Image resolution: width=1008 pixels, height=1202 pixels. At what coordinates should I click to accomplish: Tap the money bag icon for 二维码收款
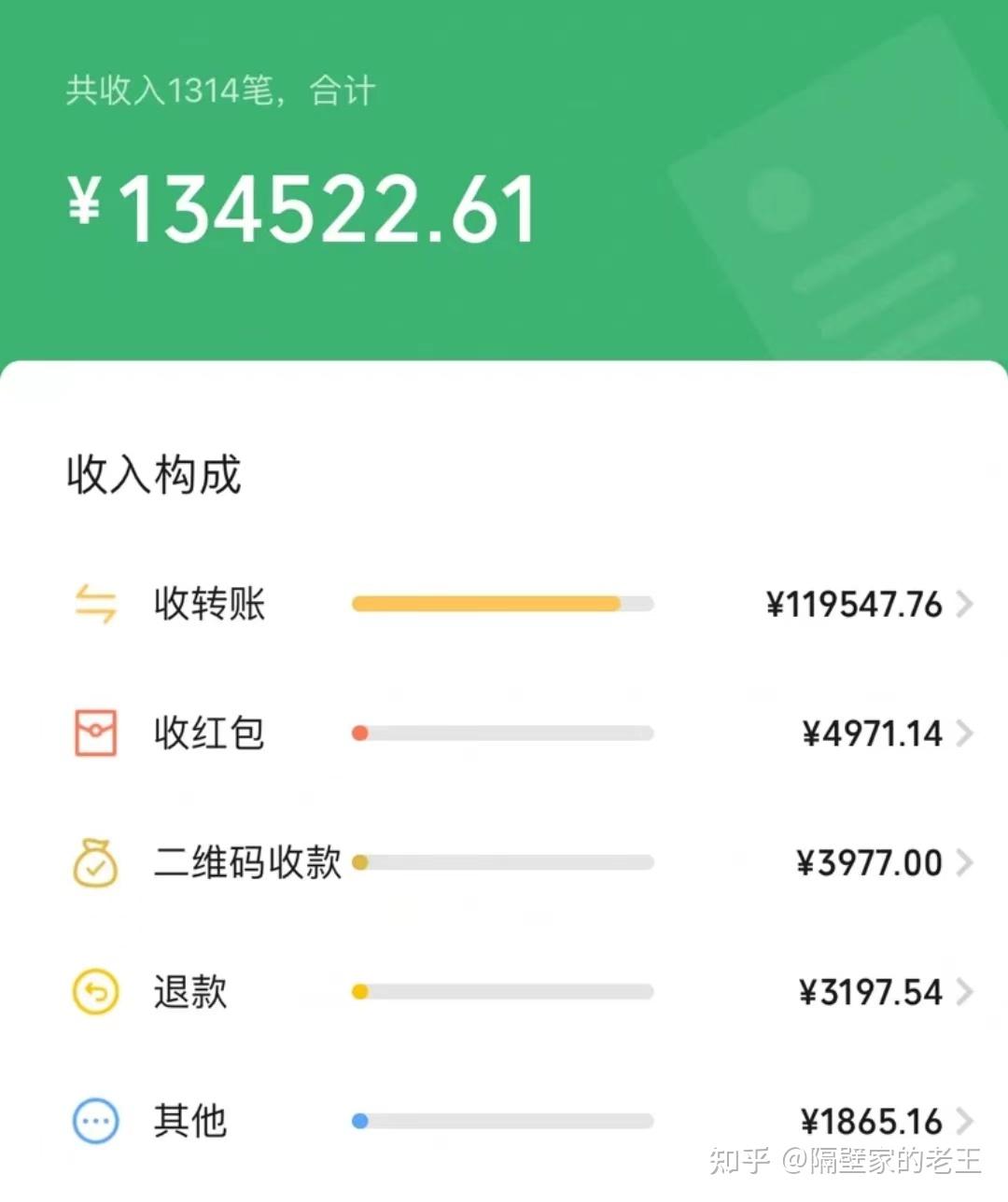[93, 863]
